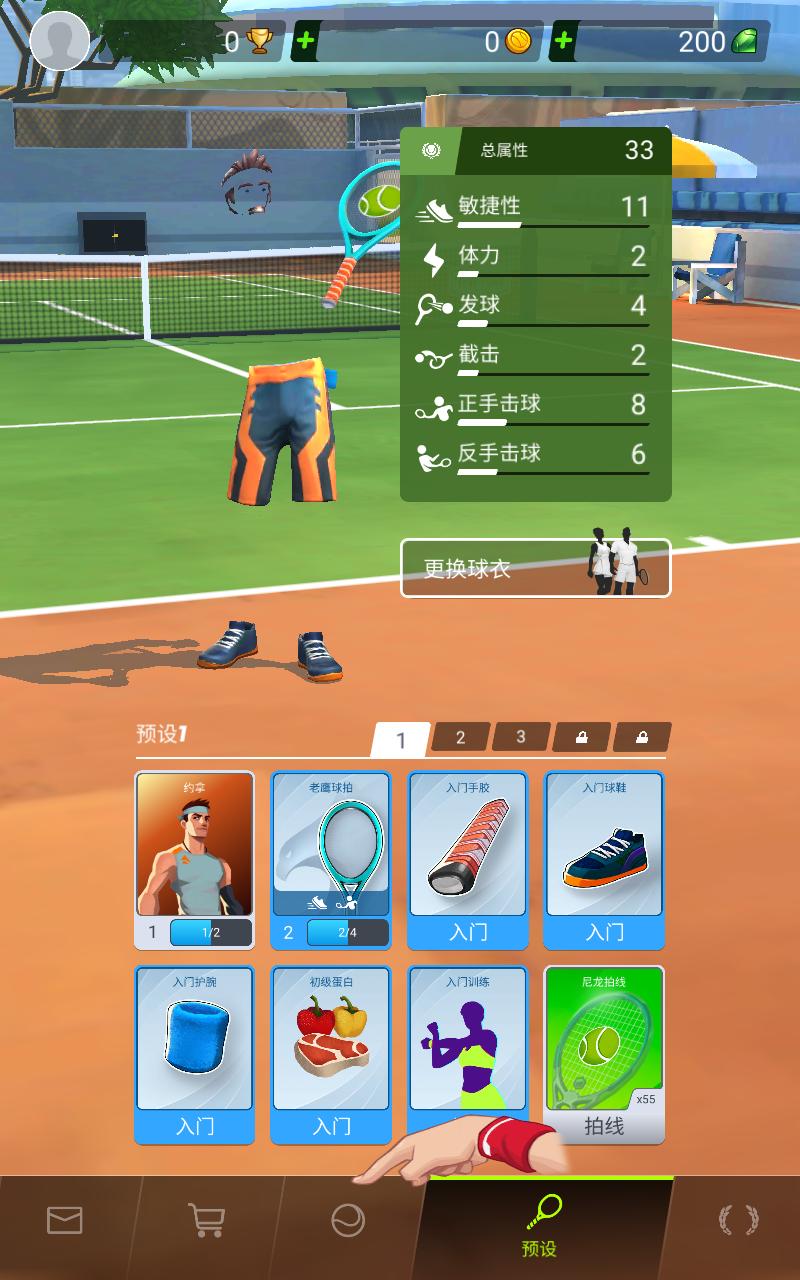The width and height of the screenshot is (800, 1280).
Task: Select the tennis ball play icon
Action: pos(347,1222)
